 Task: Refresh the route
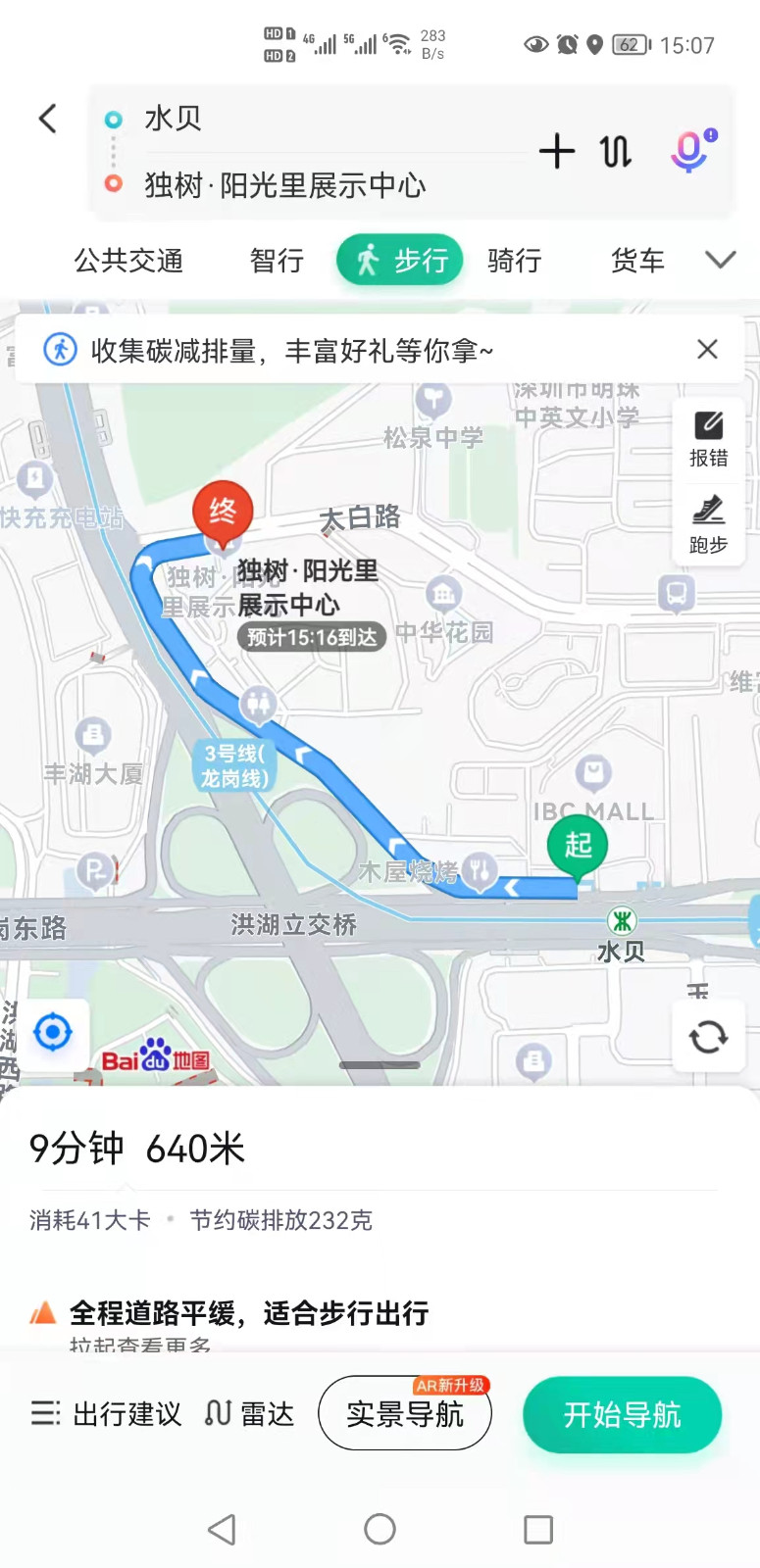coord(708,1036)
